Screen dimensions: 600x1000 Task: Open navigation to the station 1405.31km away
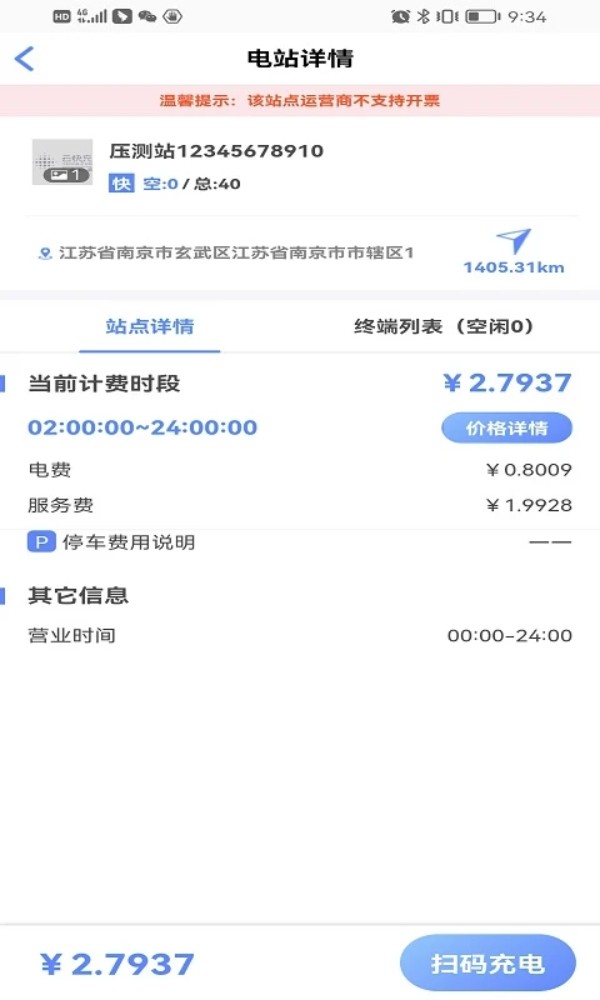coord(514,252)
